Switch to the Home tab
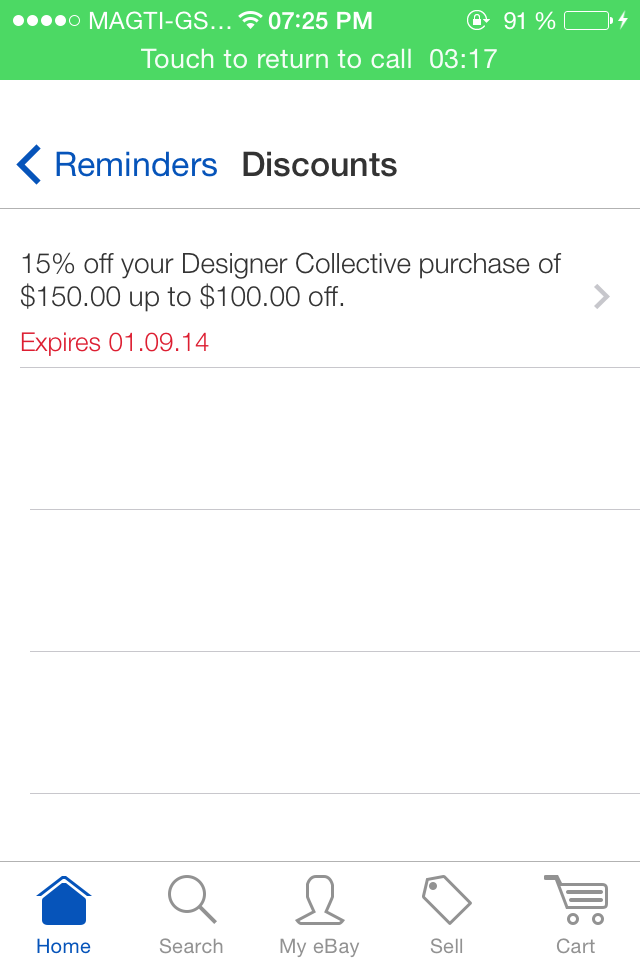This screenshot has width=640, height=960. coord(63,914)
